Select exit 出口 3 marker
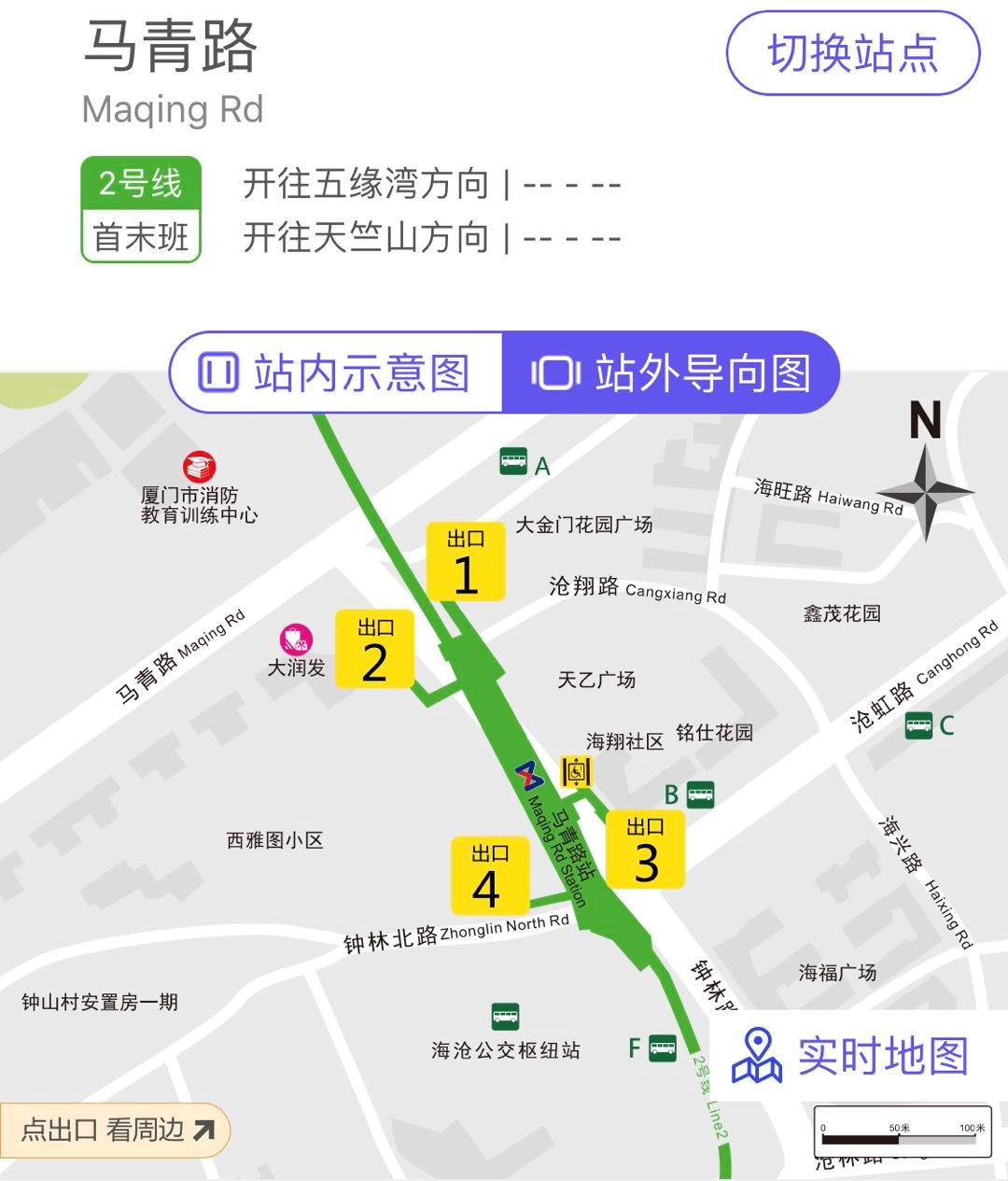The image size is (1008, 1181). pyautogui.click(x=646, y=849)
